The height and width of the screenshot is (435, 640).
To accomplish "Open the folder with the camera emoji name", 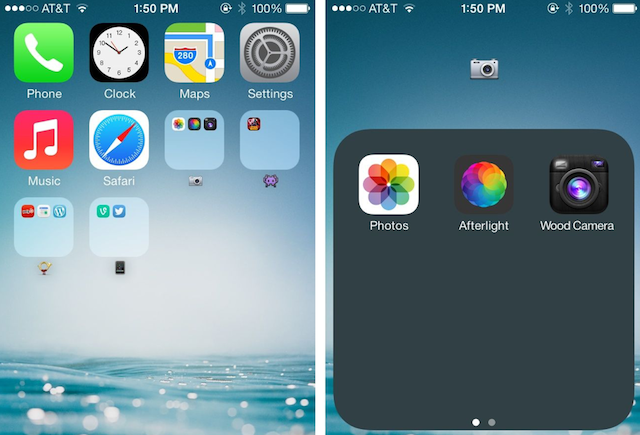I will point(194,140).
